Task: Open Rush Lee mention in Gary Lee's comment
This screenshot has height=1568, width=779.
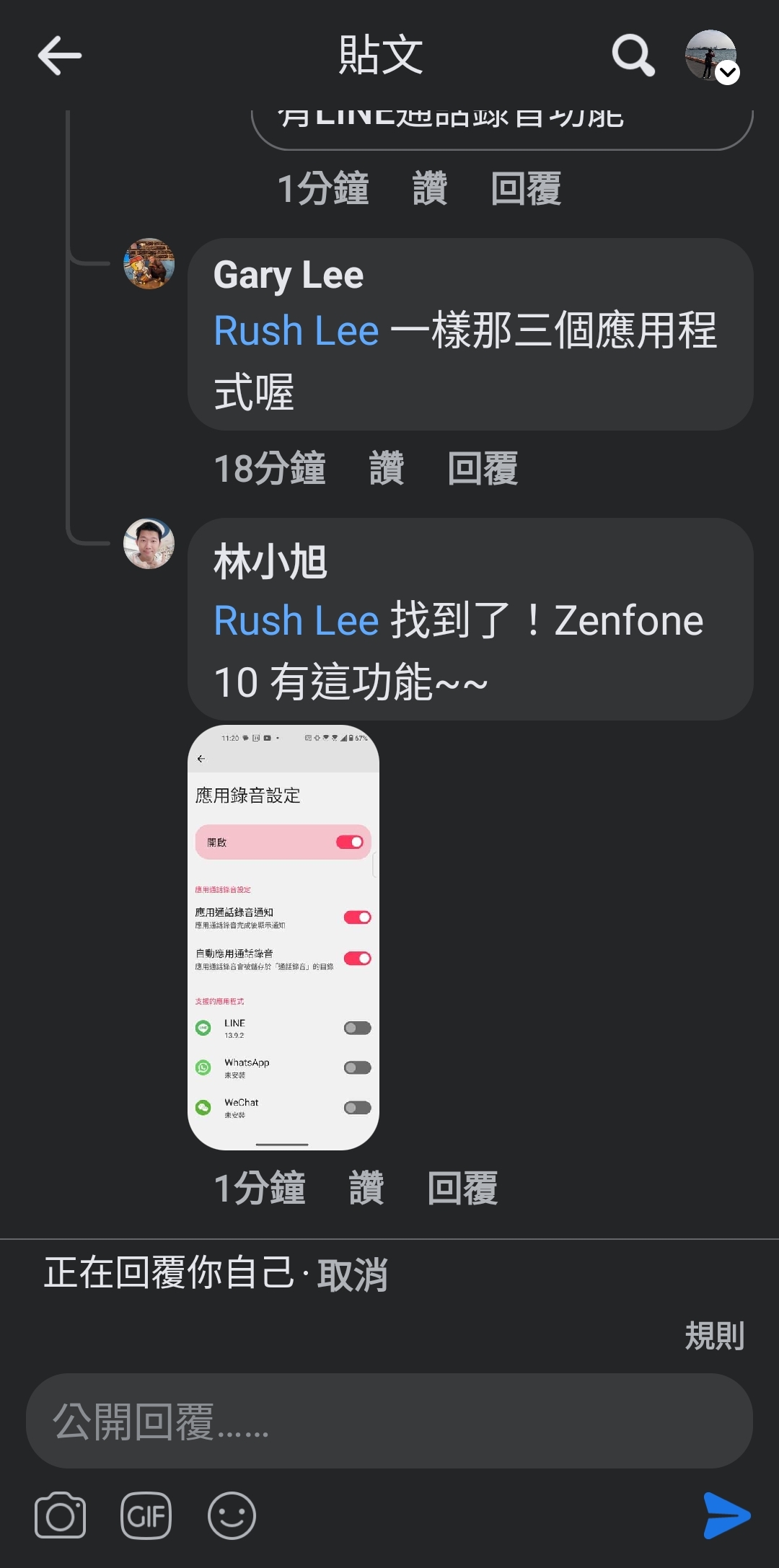Action: pos(296,331)
